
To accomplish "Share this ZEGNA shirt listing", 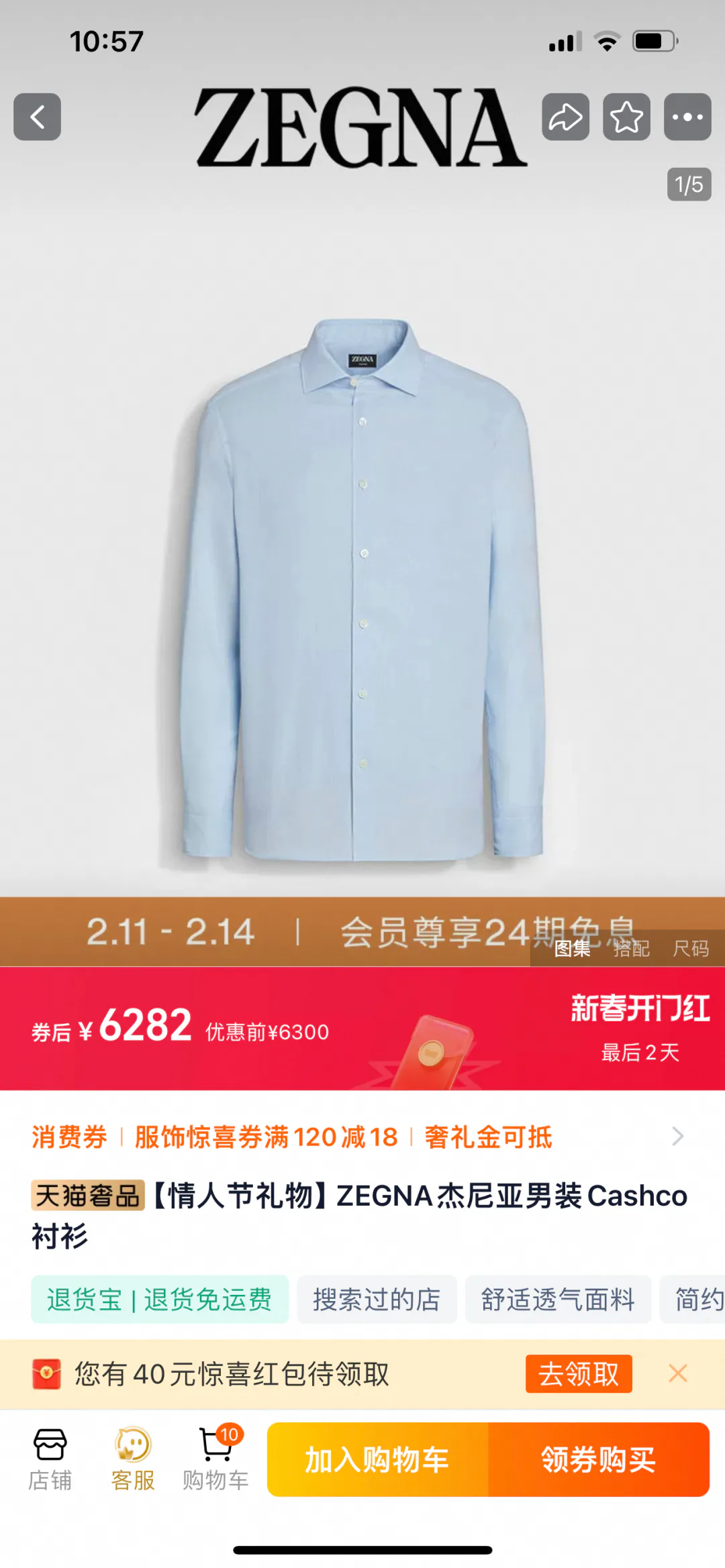I will [566, 117].
